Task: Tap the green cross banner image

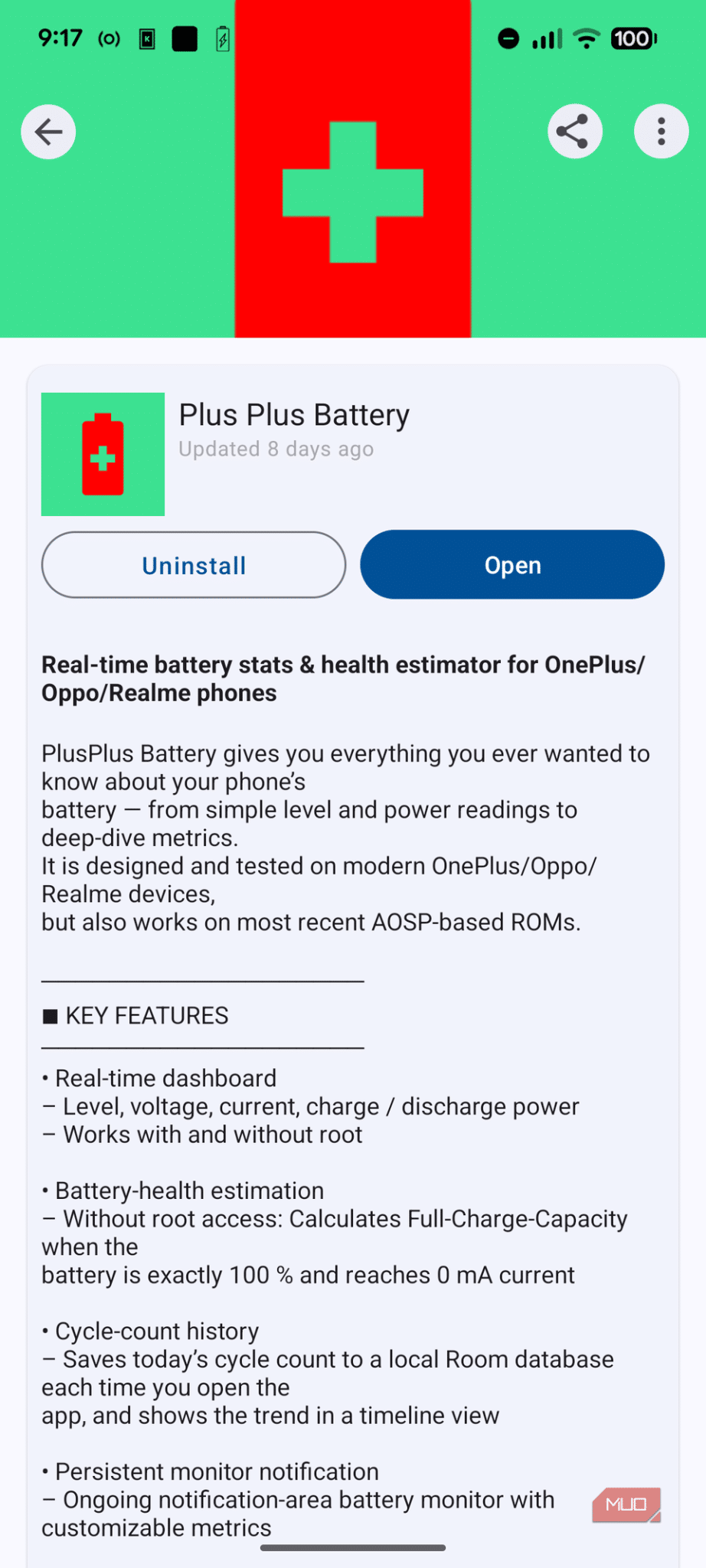Action: pyautogui.click(x=352, y=191)
